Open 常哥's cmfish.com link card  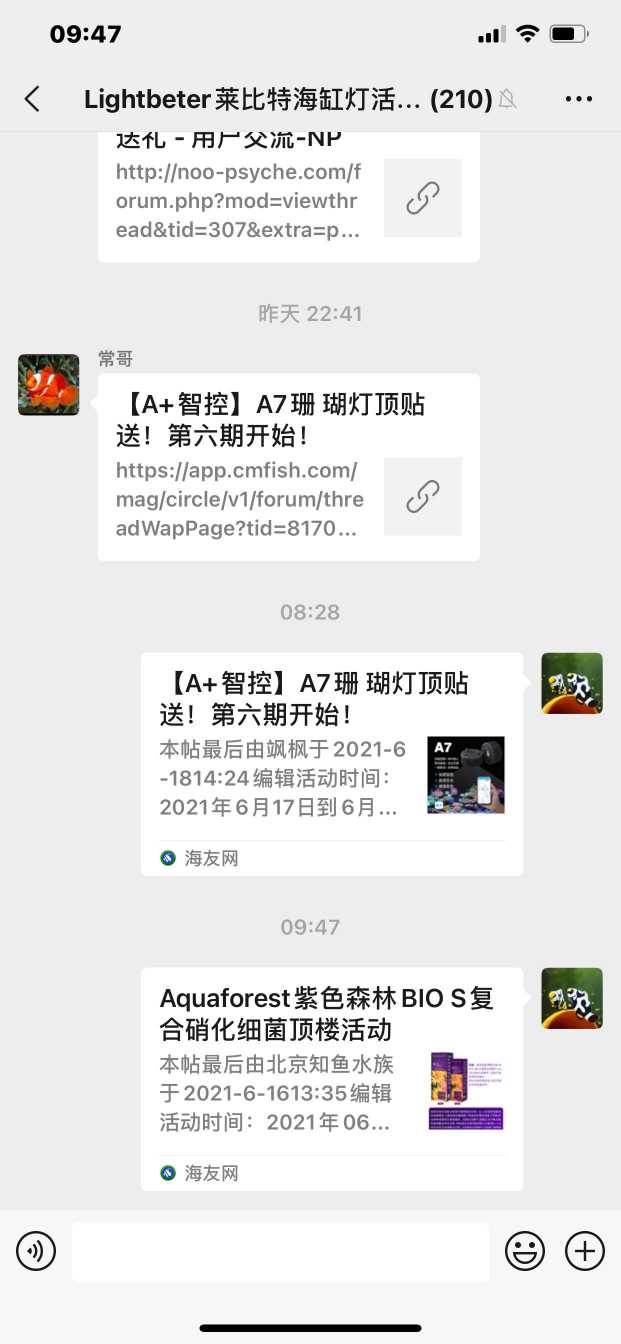coord(288,468)
